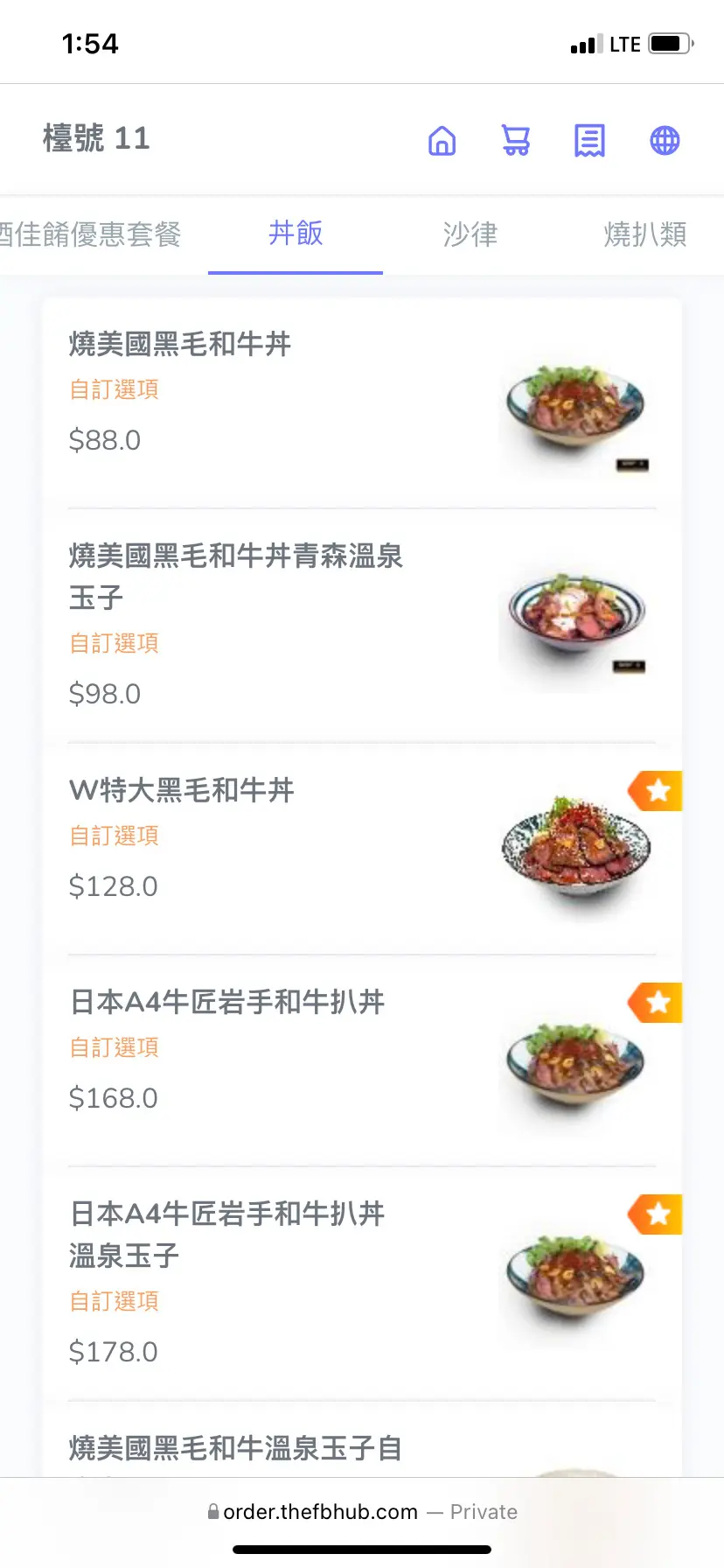
Task: Go to the home page icon
Action: pos(442,140)
